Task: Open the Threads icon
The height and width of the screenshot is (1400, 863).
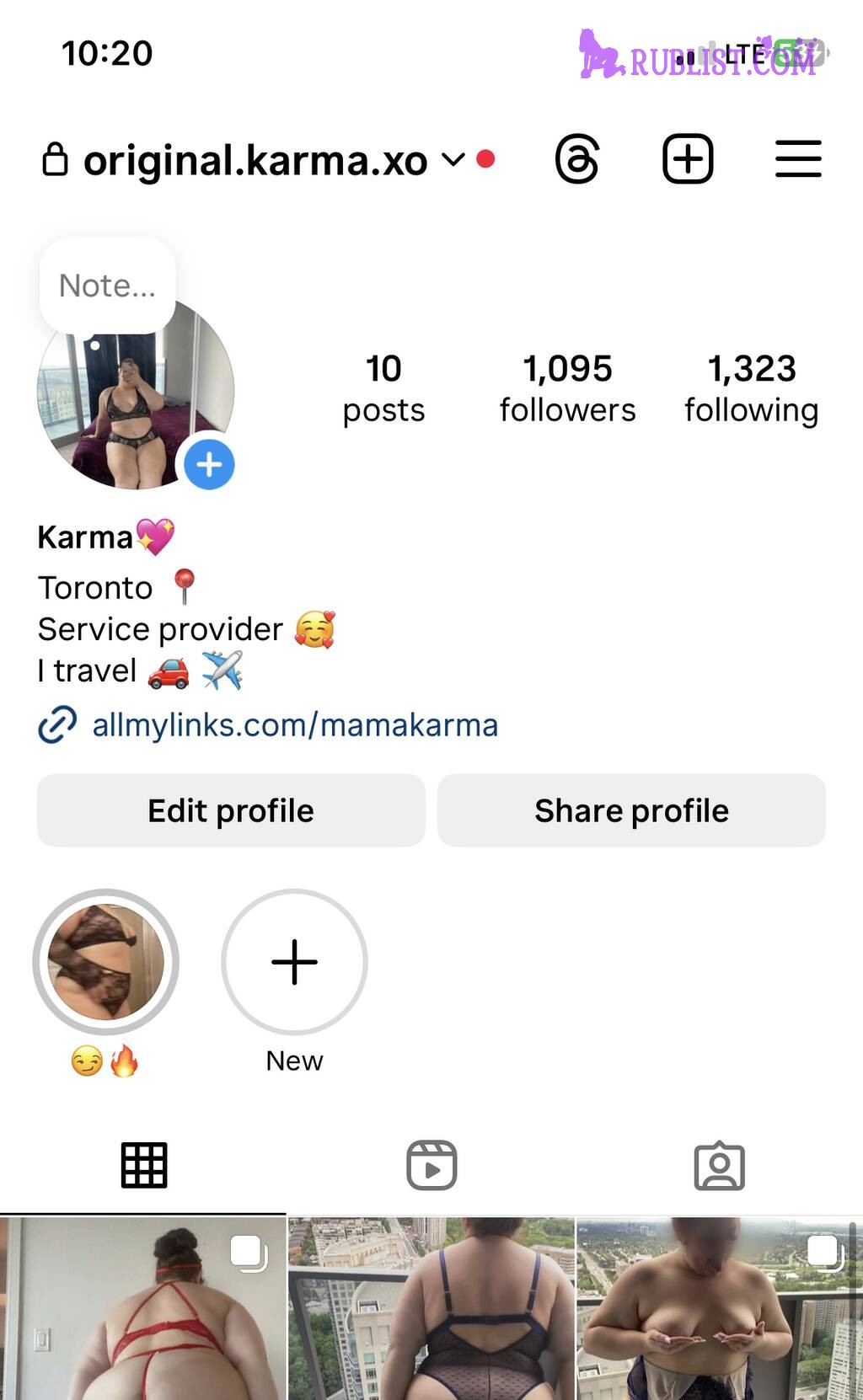Action: 578,158
